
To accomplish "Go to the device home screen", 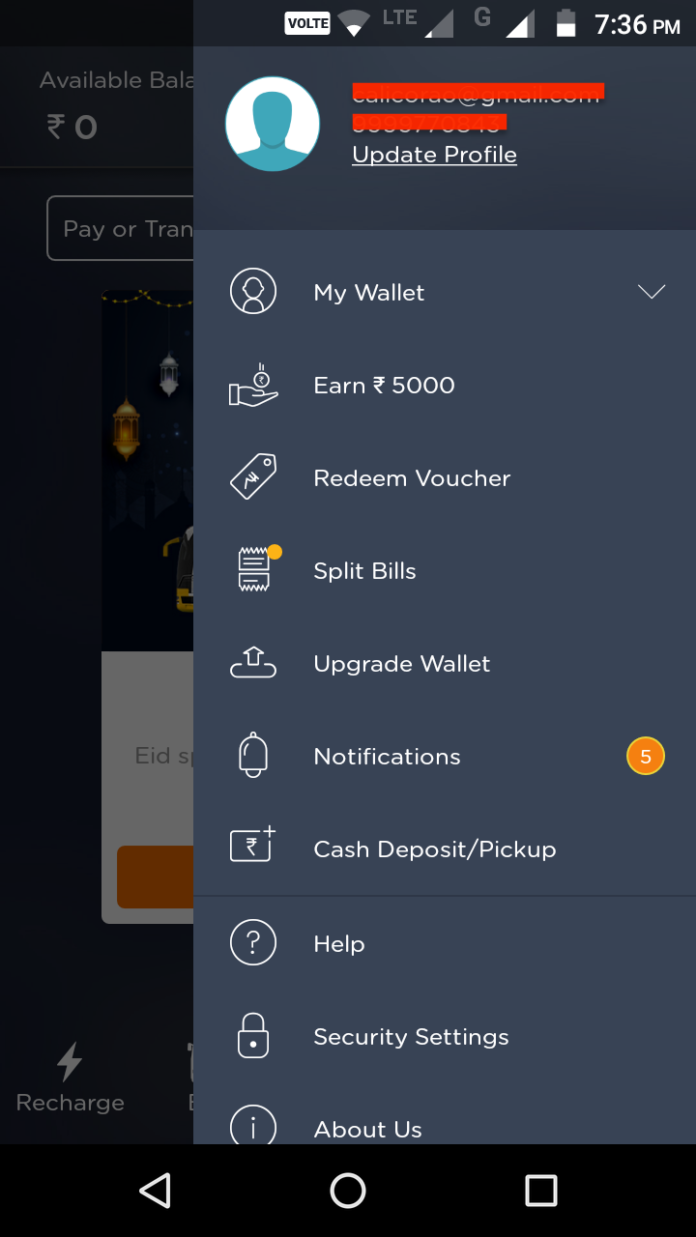I will [348, 1190].
